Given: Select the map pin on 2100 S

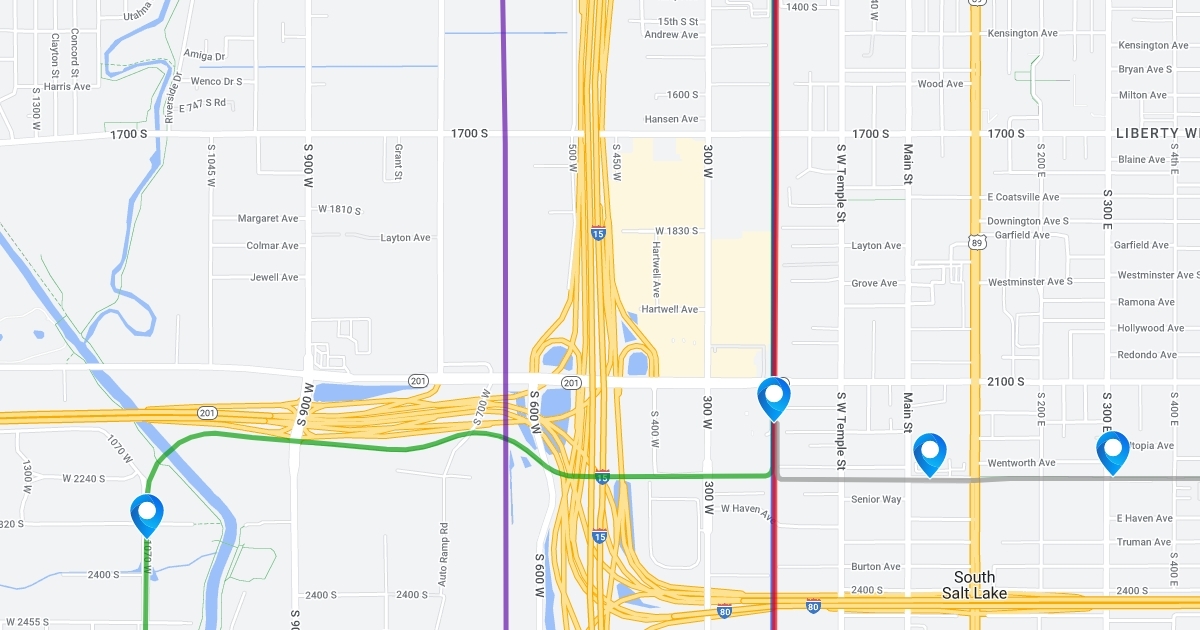Looking at the screenshot, I should tap(774, 396).
